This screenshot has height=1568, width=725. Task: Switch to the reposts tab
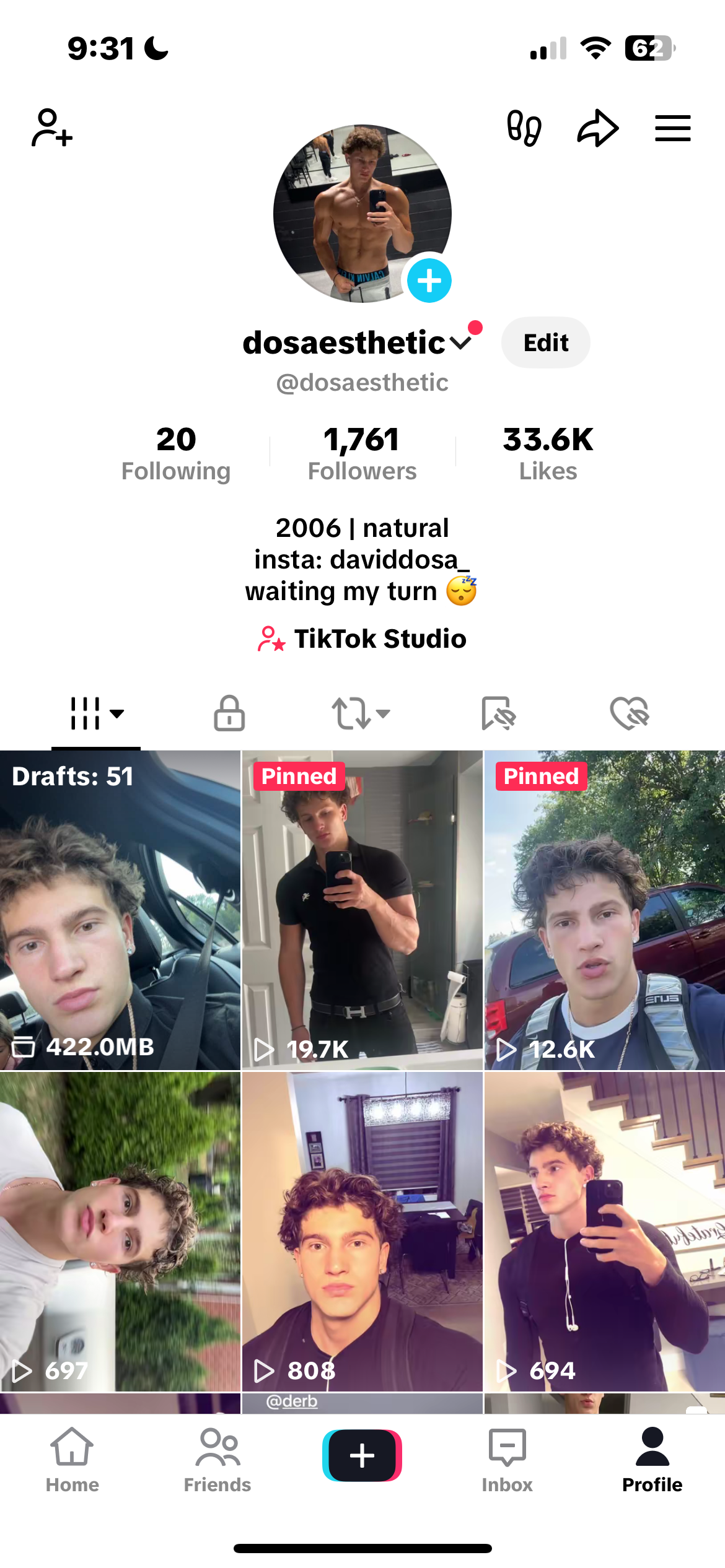tap(359, 713)
